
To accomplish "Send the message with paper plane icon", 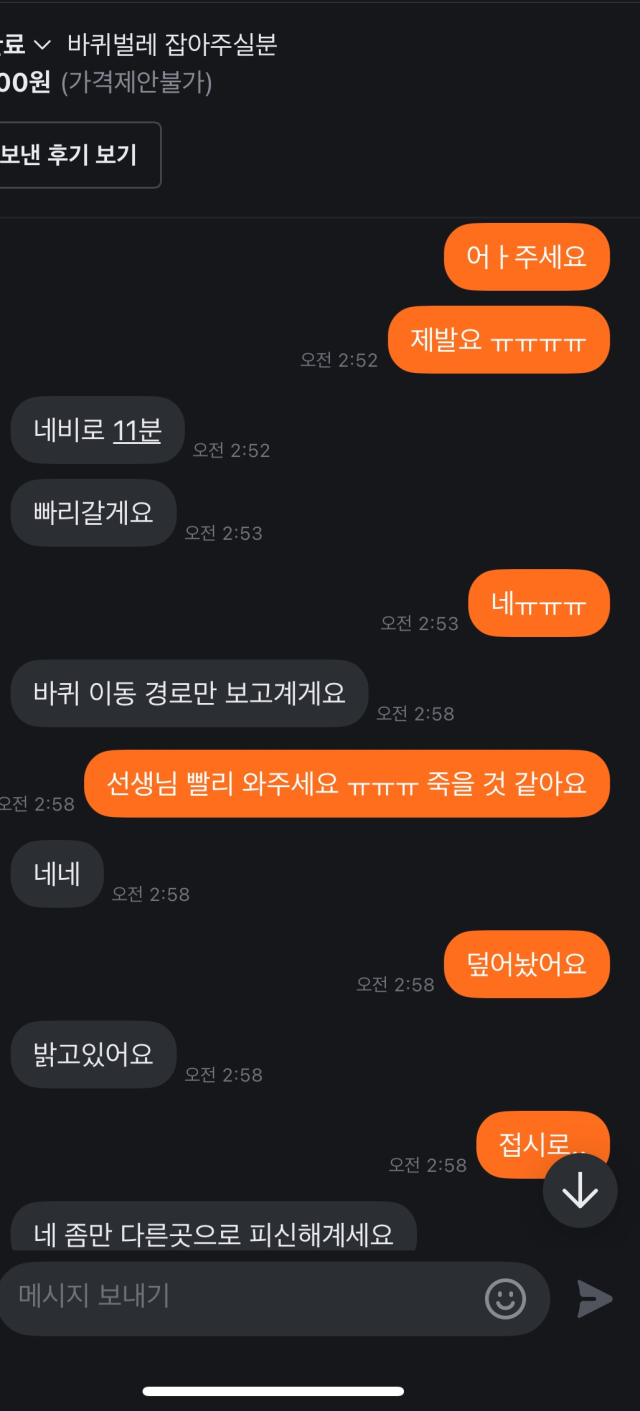I will click(594, 1298).
